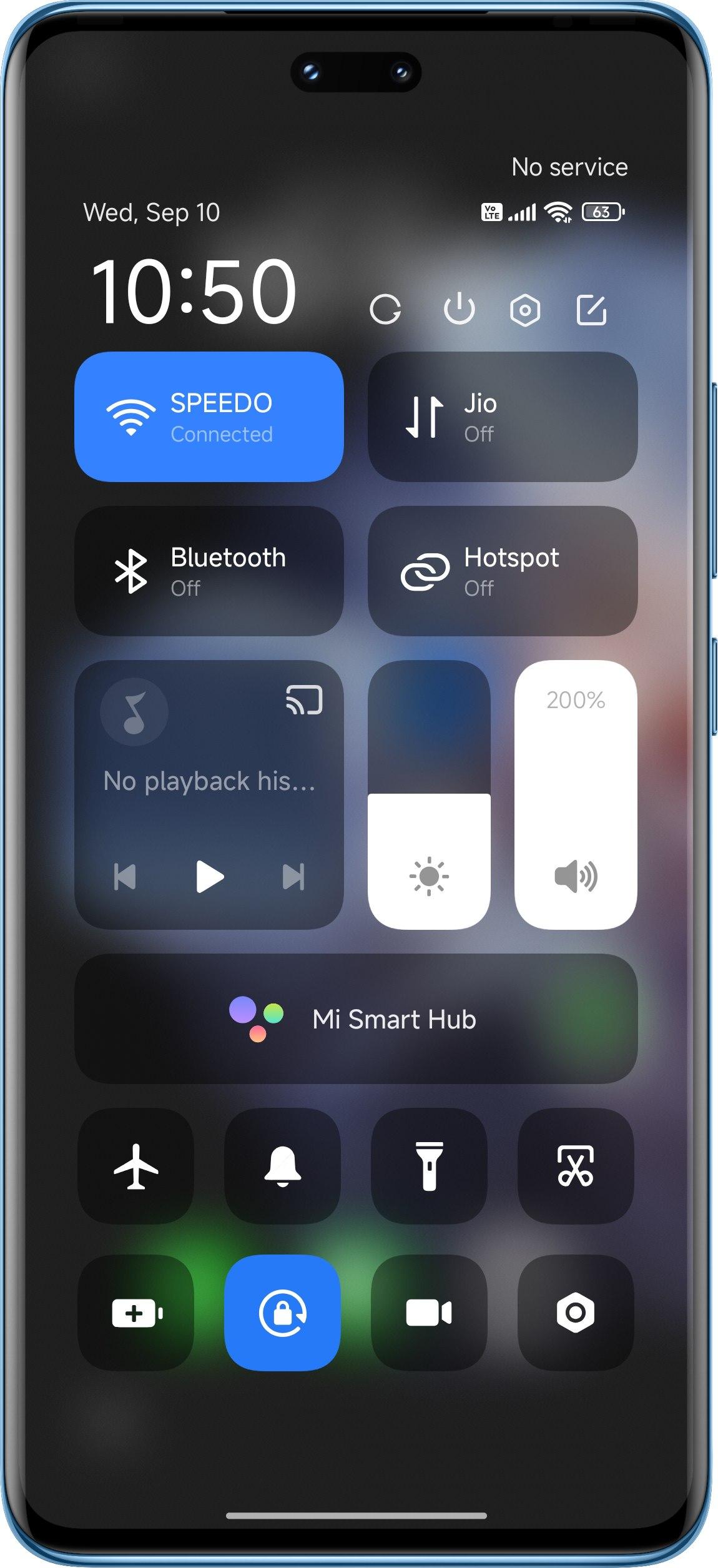This screenshot has height=1568, width=718.
Task: Enable airplane mode
Action: (x=135, y=1166)
